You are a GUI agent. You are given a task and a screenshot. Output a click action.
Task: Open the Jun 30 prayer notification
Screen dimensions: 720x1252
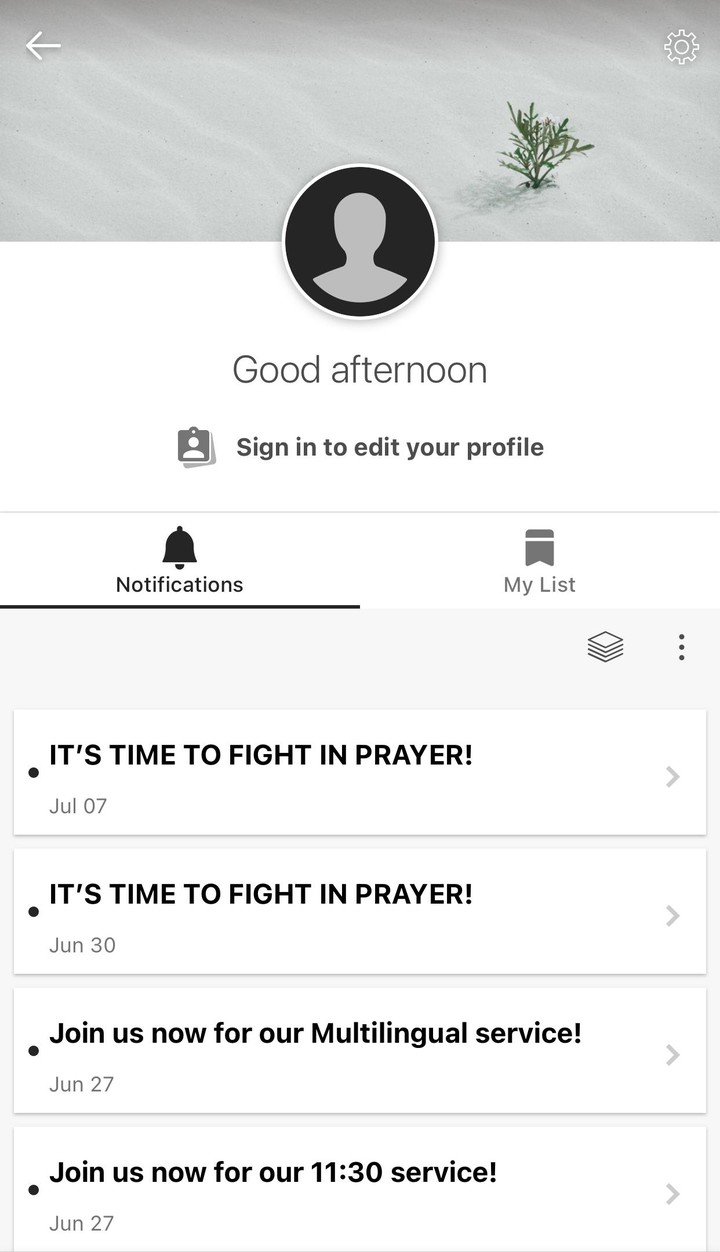tap(360, 912)
